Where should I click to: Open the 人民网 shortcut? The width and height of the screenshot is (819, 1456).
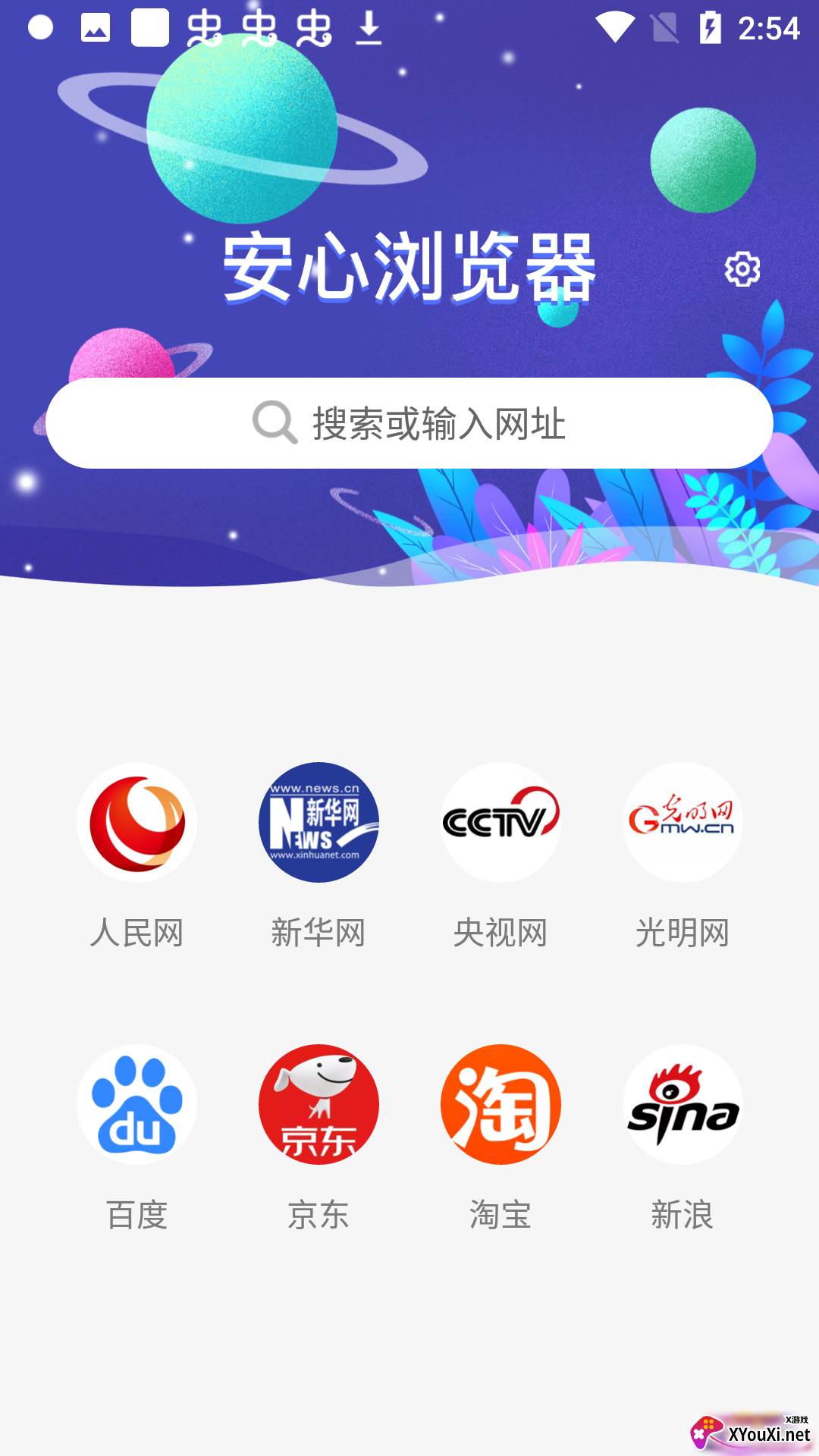tap(137, 823)
